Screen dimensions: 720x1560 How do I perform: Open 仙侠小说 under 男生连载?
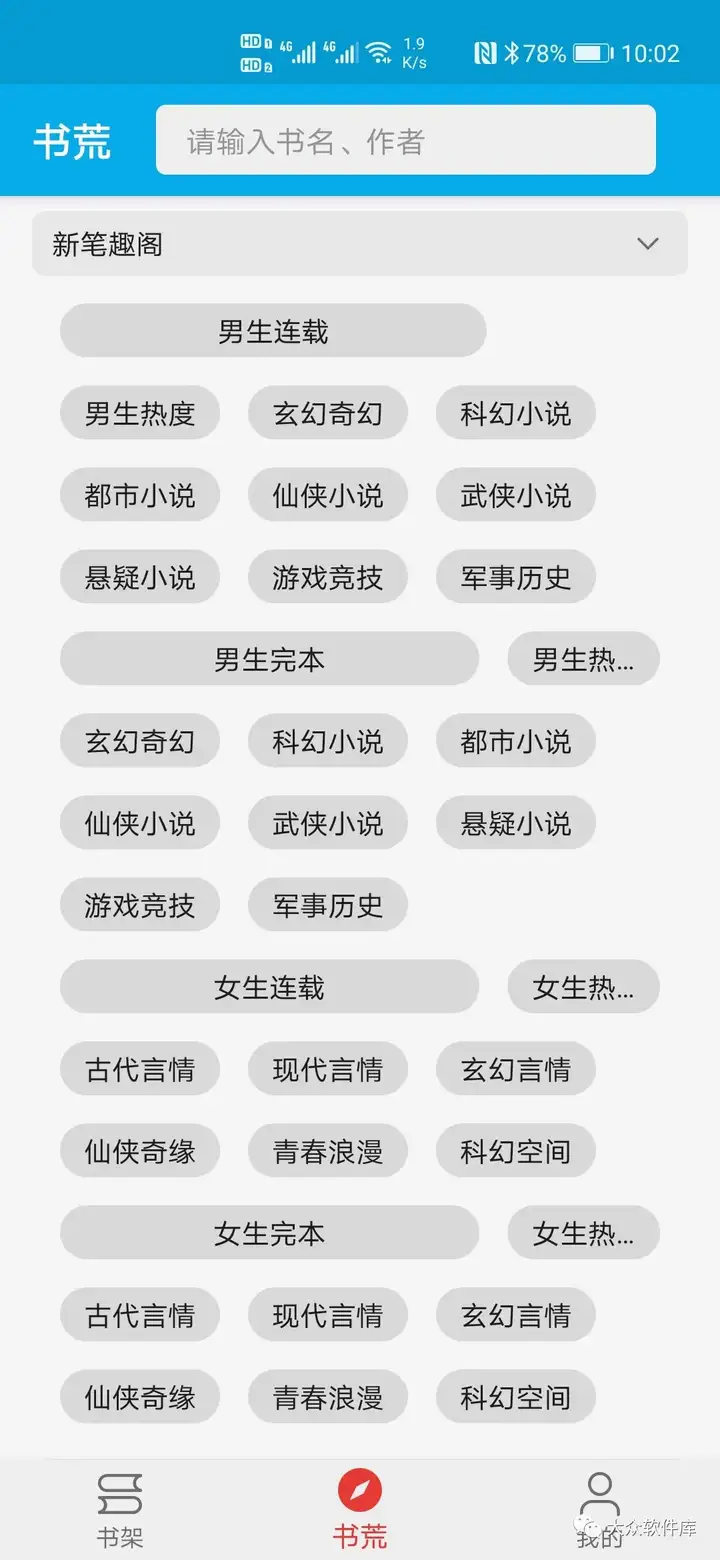click(327, 495)
